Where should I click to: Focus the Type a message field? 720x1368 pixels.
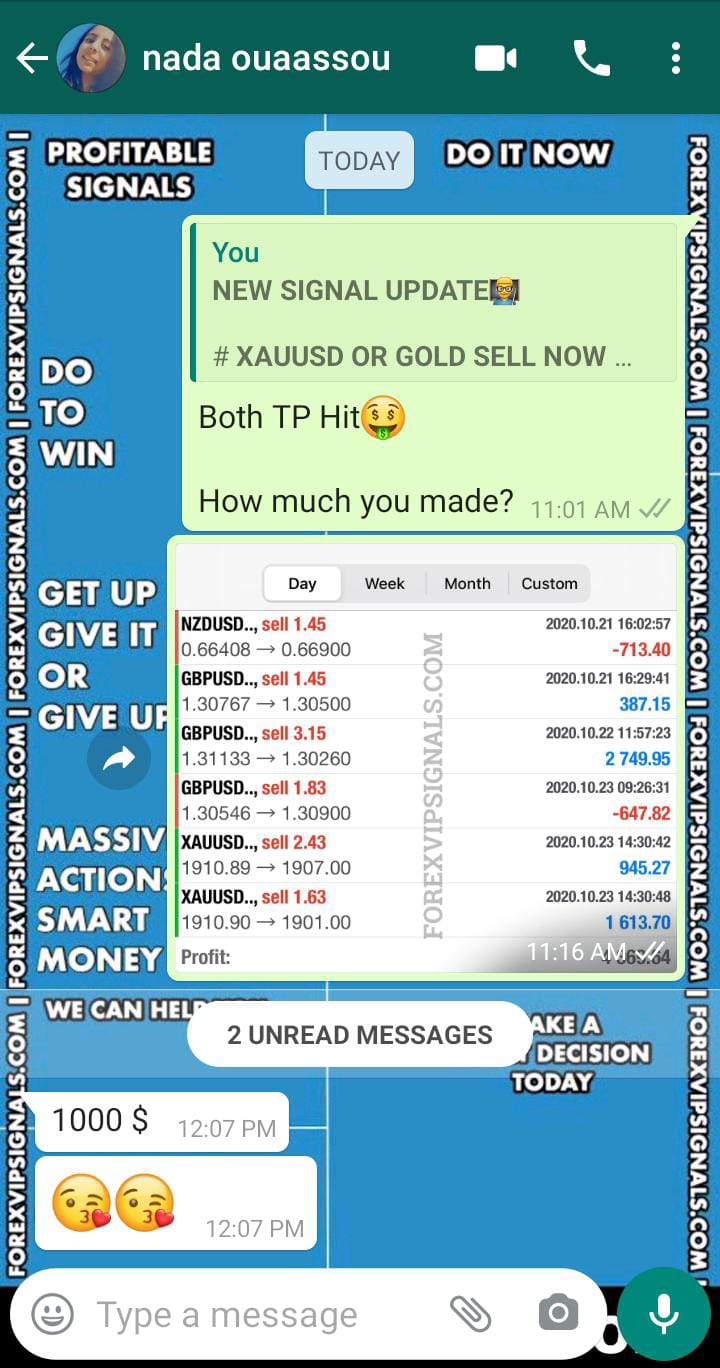[260, 1314]
